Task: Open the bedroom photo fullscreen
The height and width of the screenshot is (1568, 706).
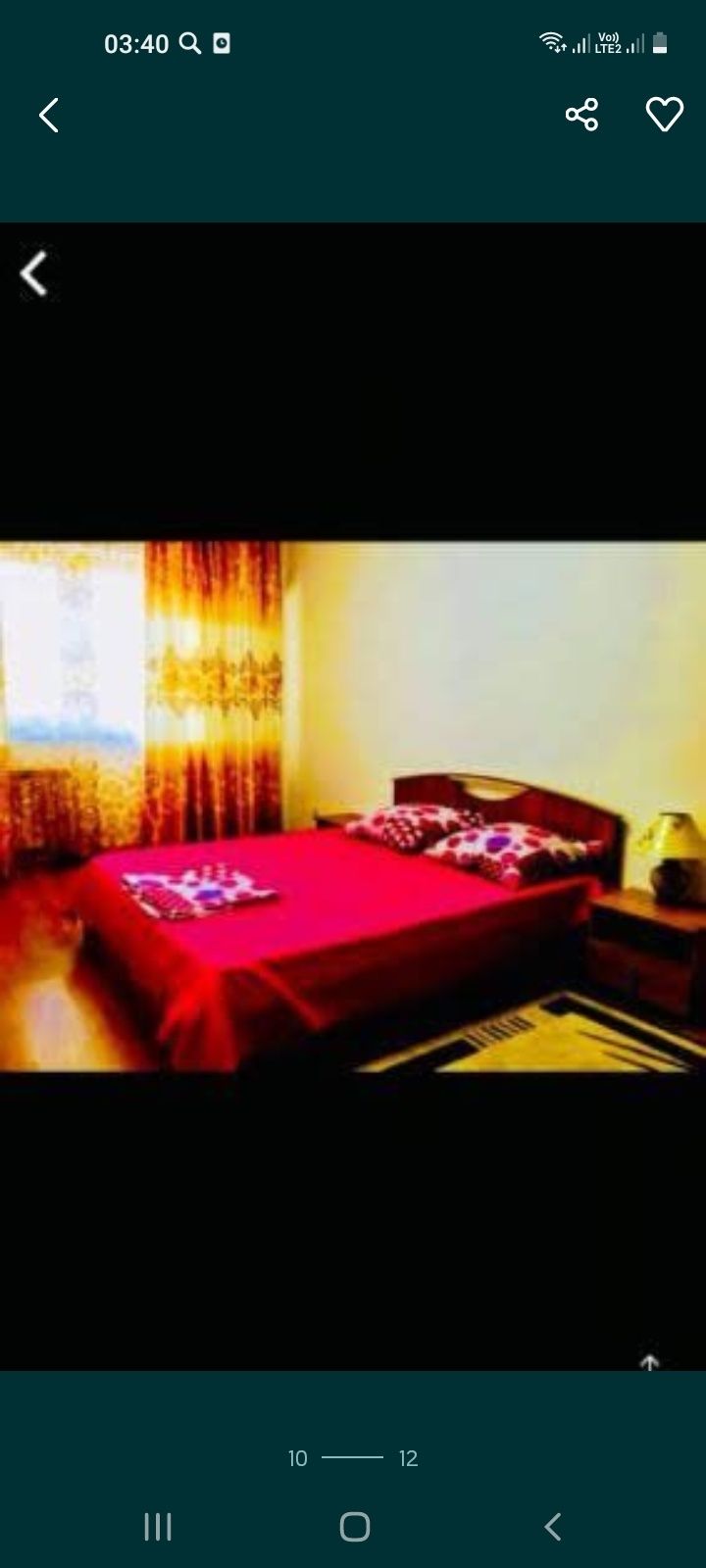Action: coord(353,806)
